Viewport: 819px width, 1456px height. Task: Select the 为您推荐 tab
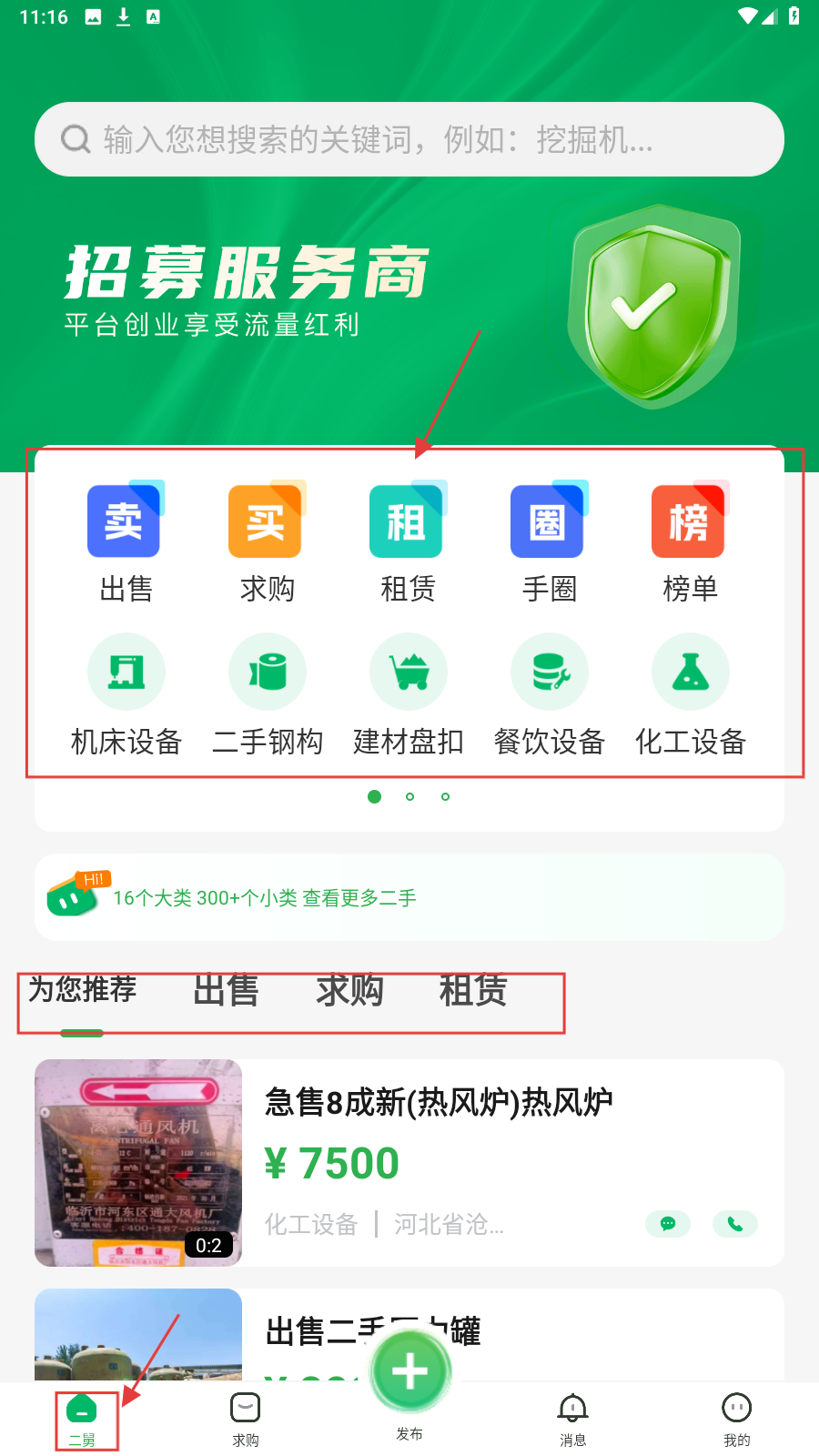point(82,990)
